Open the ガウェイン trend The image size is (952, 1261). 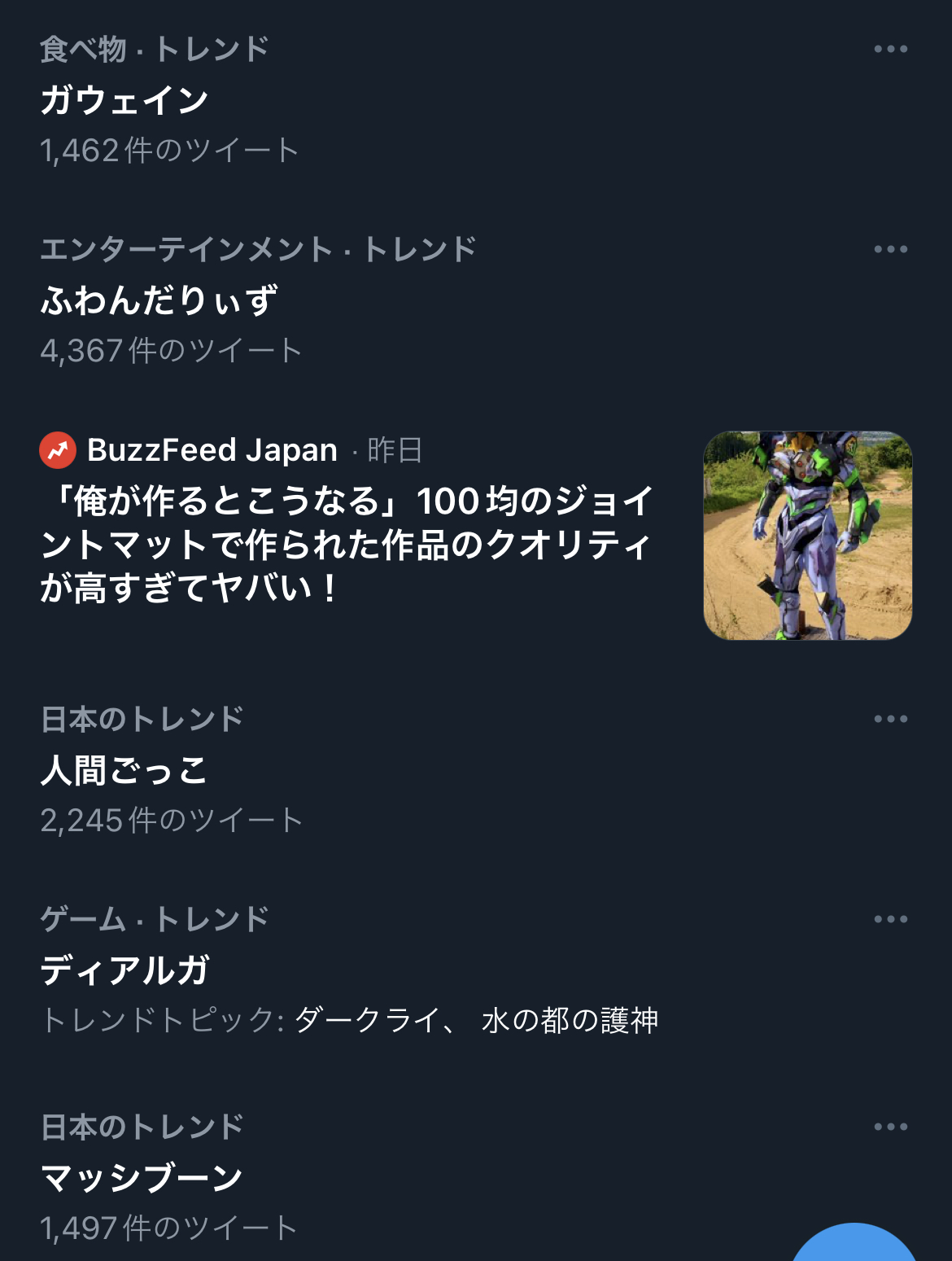pyautogui.click(x=124, y=101)
